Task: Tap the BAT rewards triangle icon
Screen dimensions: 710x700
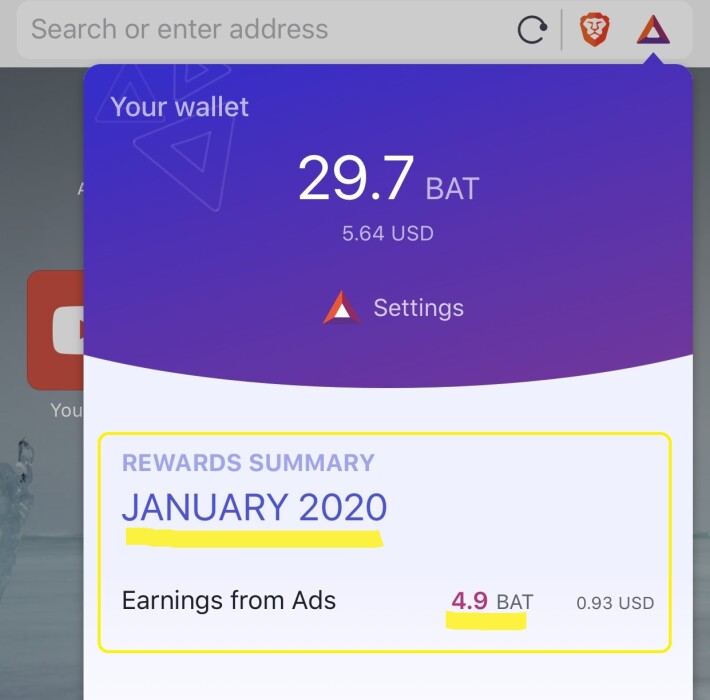Action: point(653,30)
